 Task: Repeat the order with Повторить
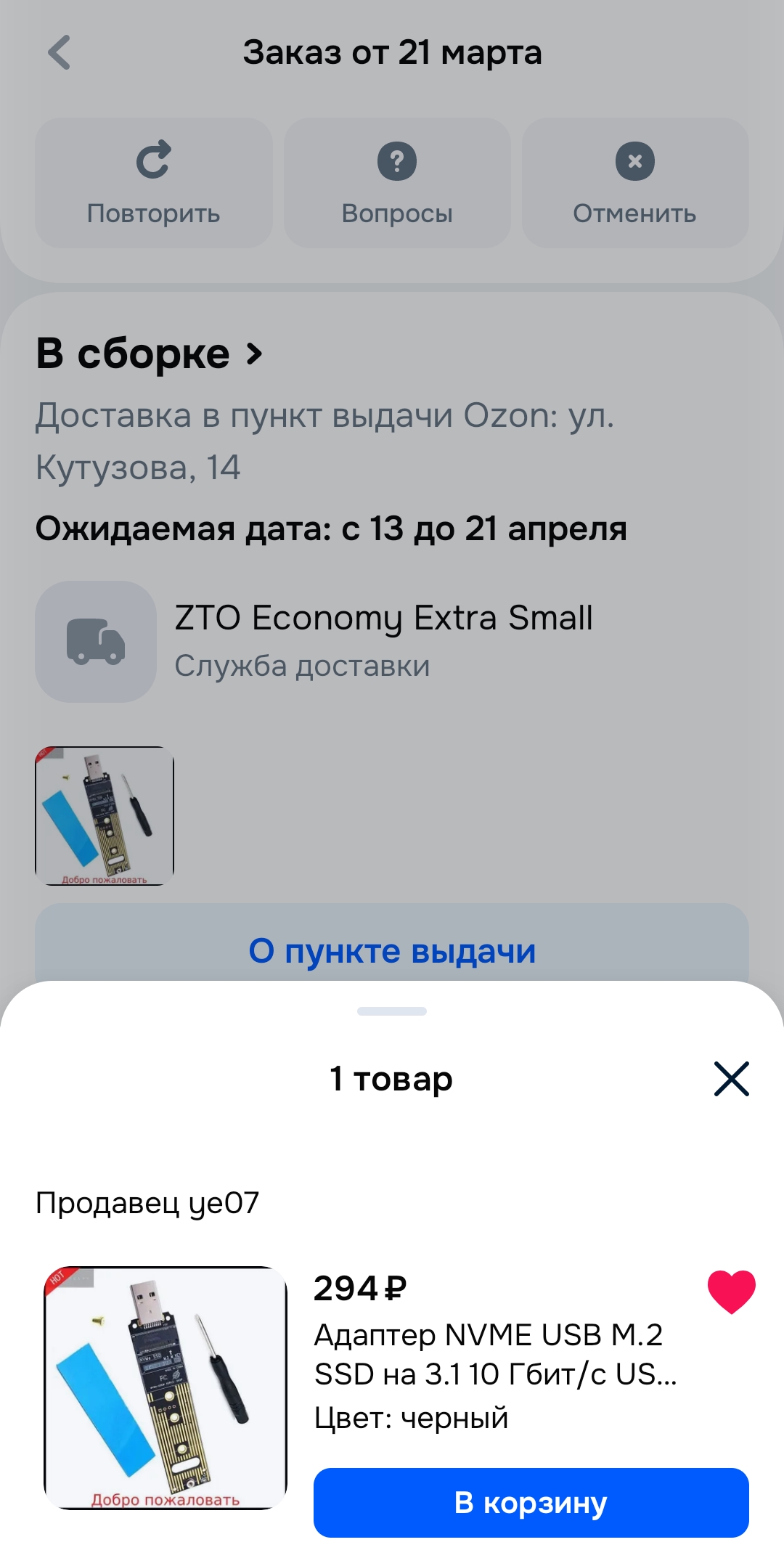(154, 183)
